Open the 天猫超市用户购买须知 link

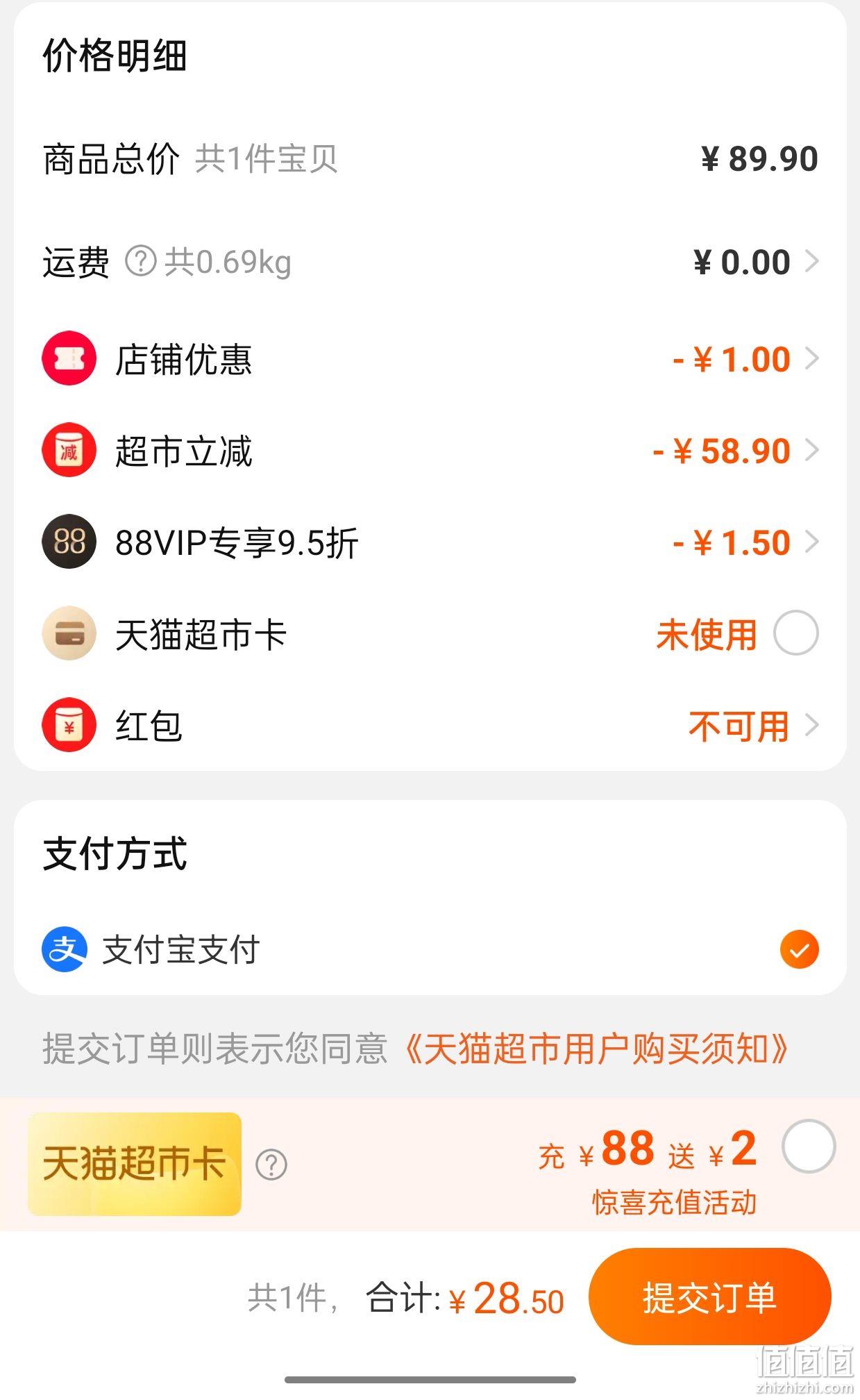click(596, 1049)
